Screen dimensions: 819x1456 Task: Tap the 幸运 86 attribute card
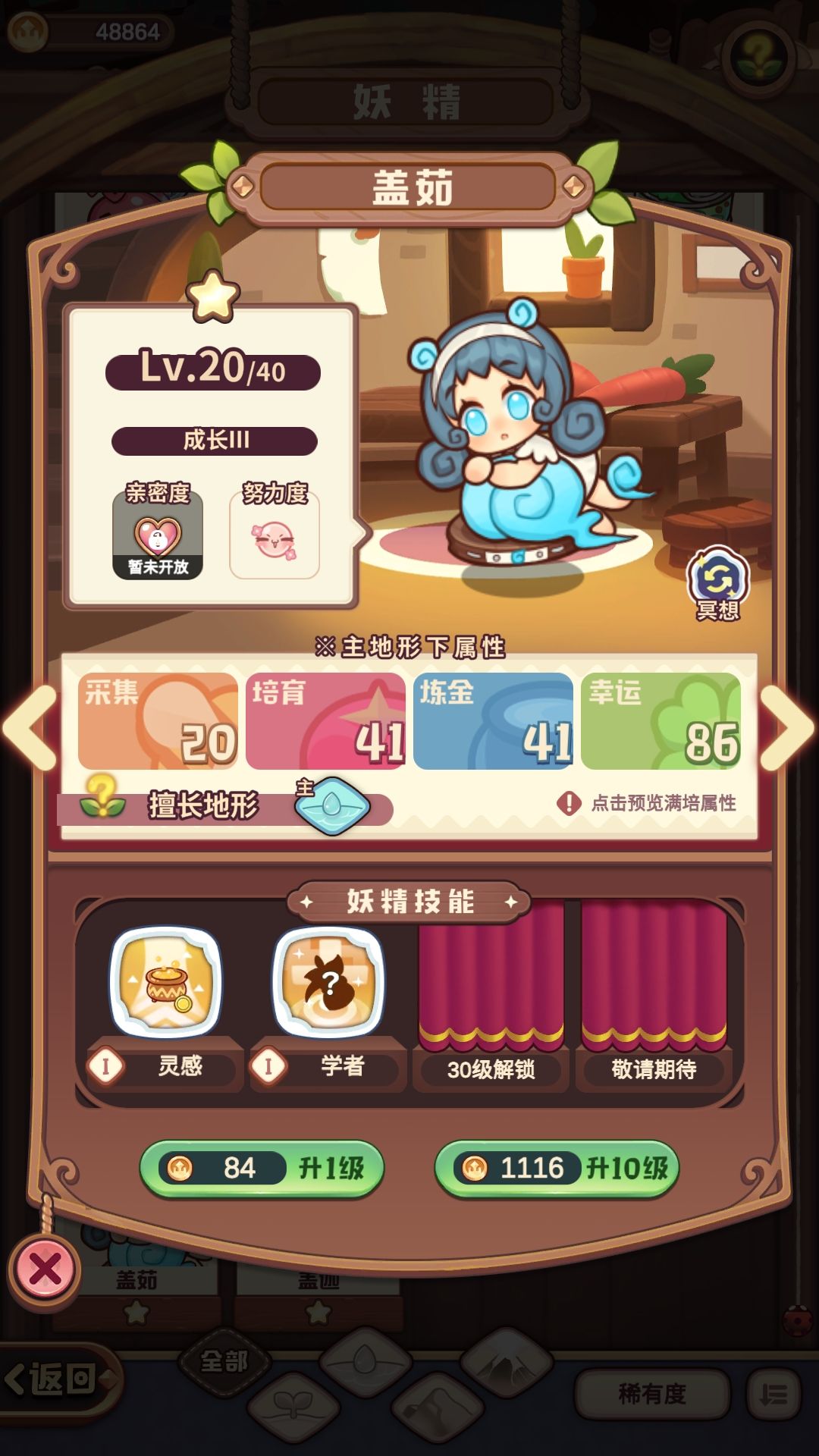pos(664,720)
